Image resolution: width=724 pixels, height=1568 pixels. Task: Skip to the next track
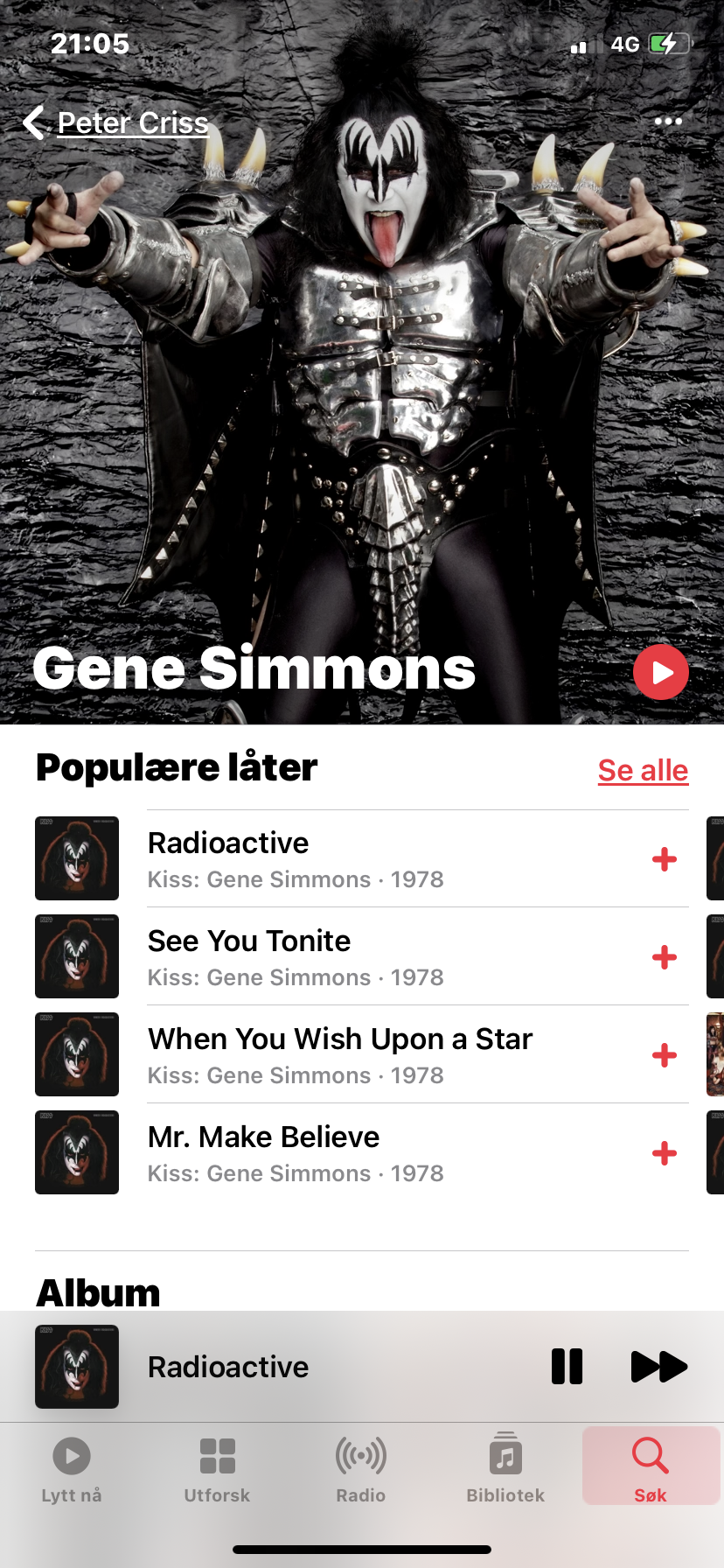pos(658,1367)
